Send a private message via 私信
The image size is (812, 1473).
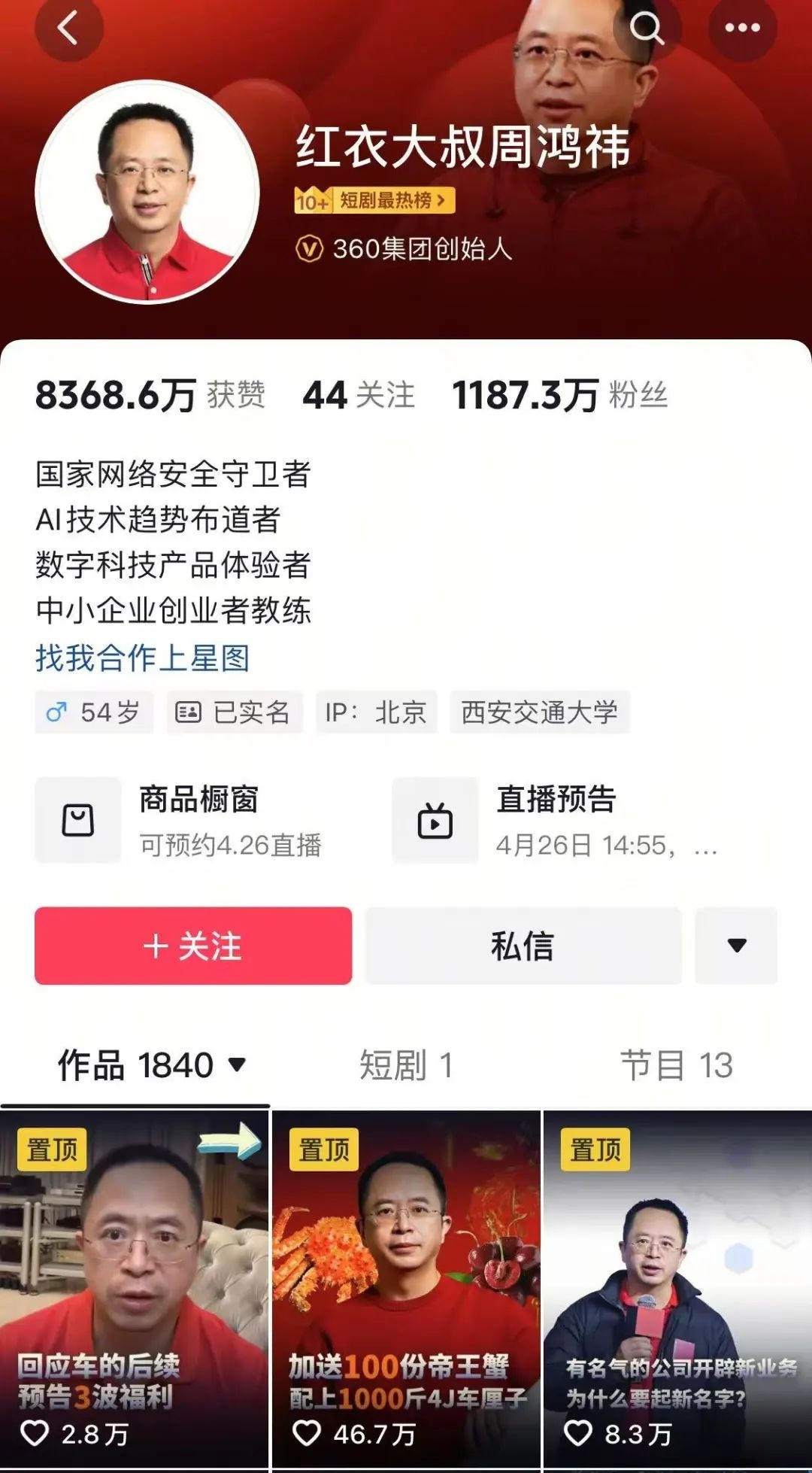point(523,946)
